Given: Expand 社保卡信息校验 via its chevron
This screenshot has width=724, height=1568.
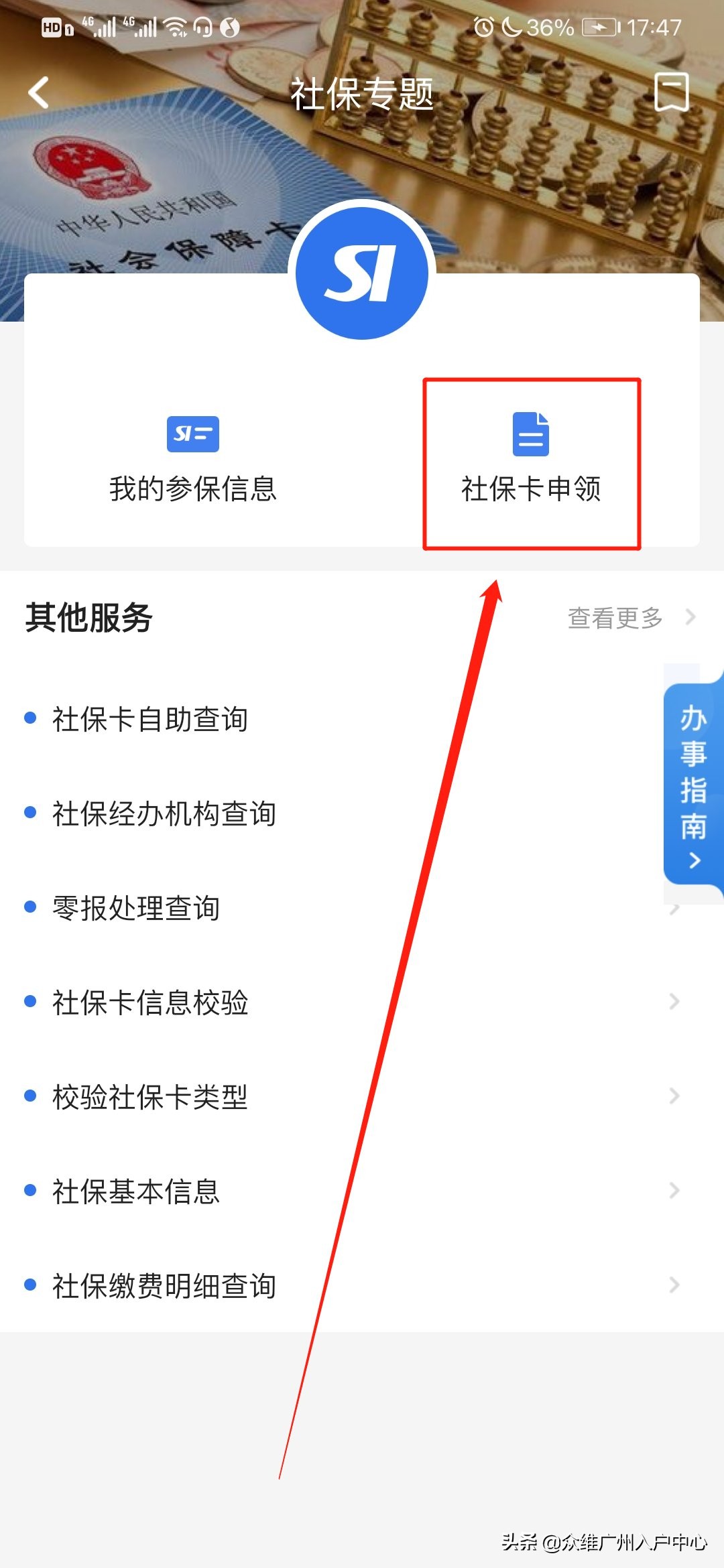Looking at the screenshot, I should coord(673,1002).
